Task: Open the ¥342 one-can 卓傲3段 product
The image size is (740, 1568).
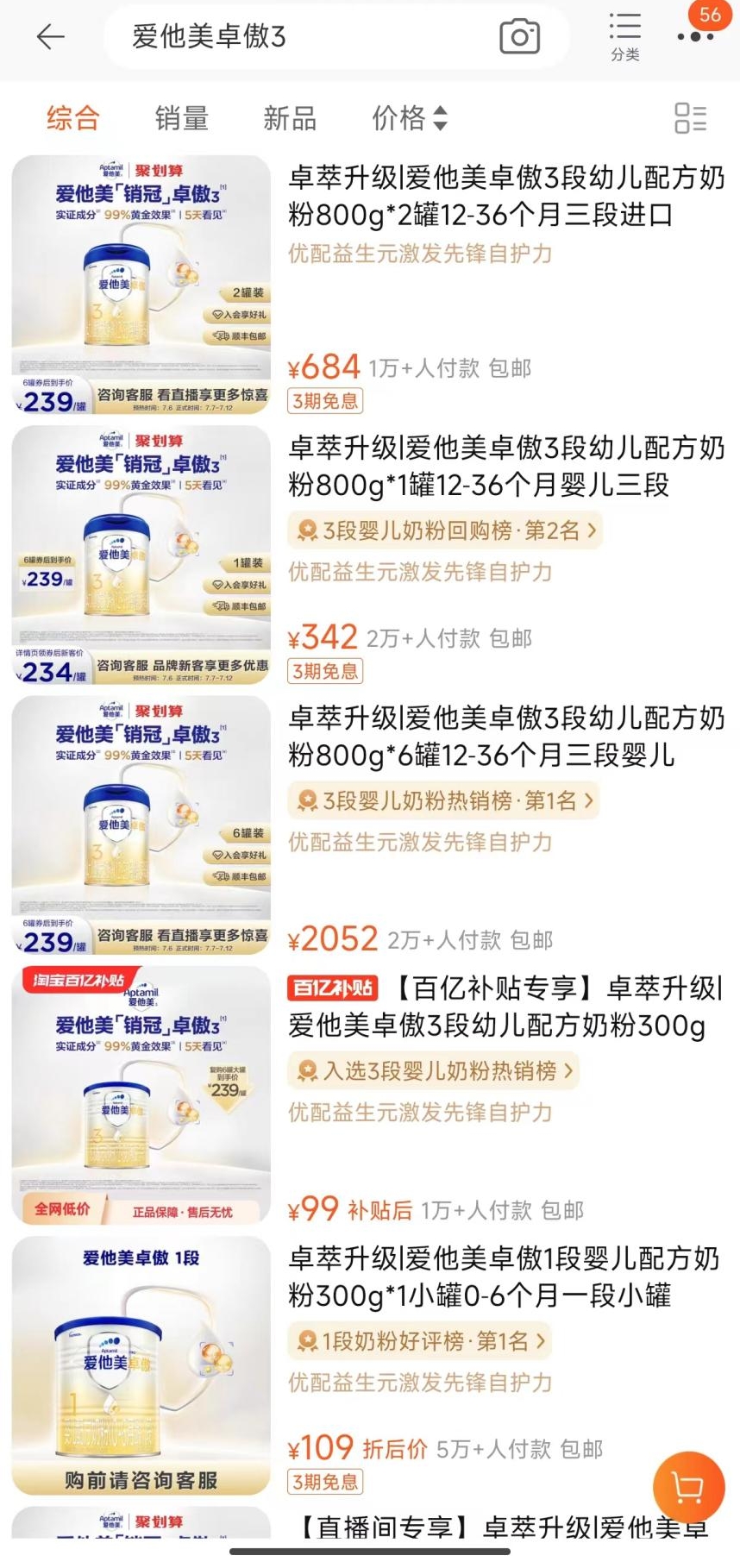Action: click(x=505, y=467)
